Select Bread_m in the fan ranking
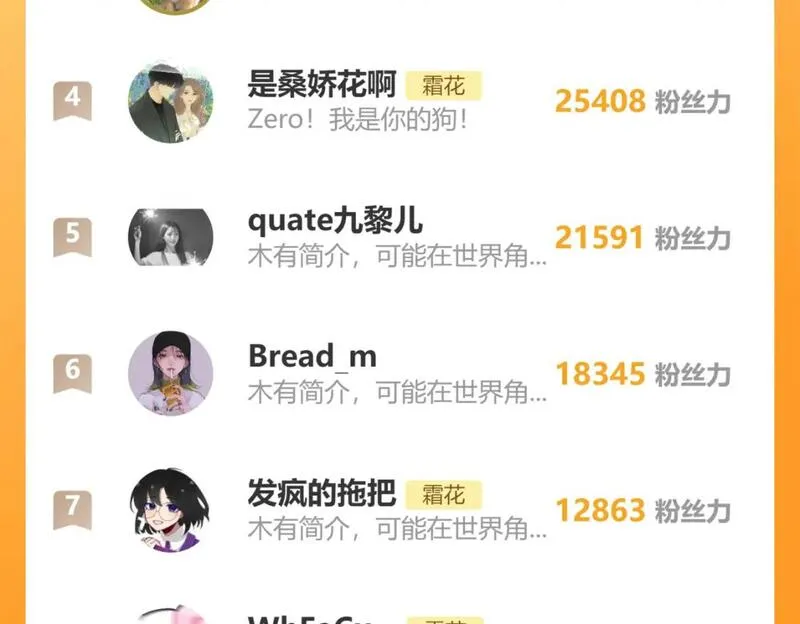Image resolution: width=800 pixels, height=624 pixels. point(312,357)
